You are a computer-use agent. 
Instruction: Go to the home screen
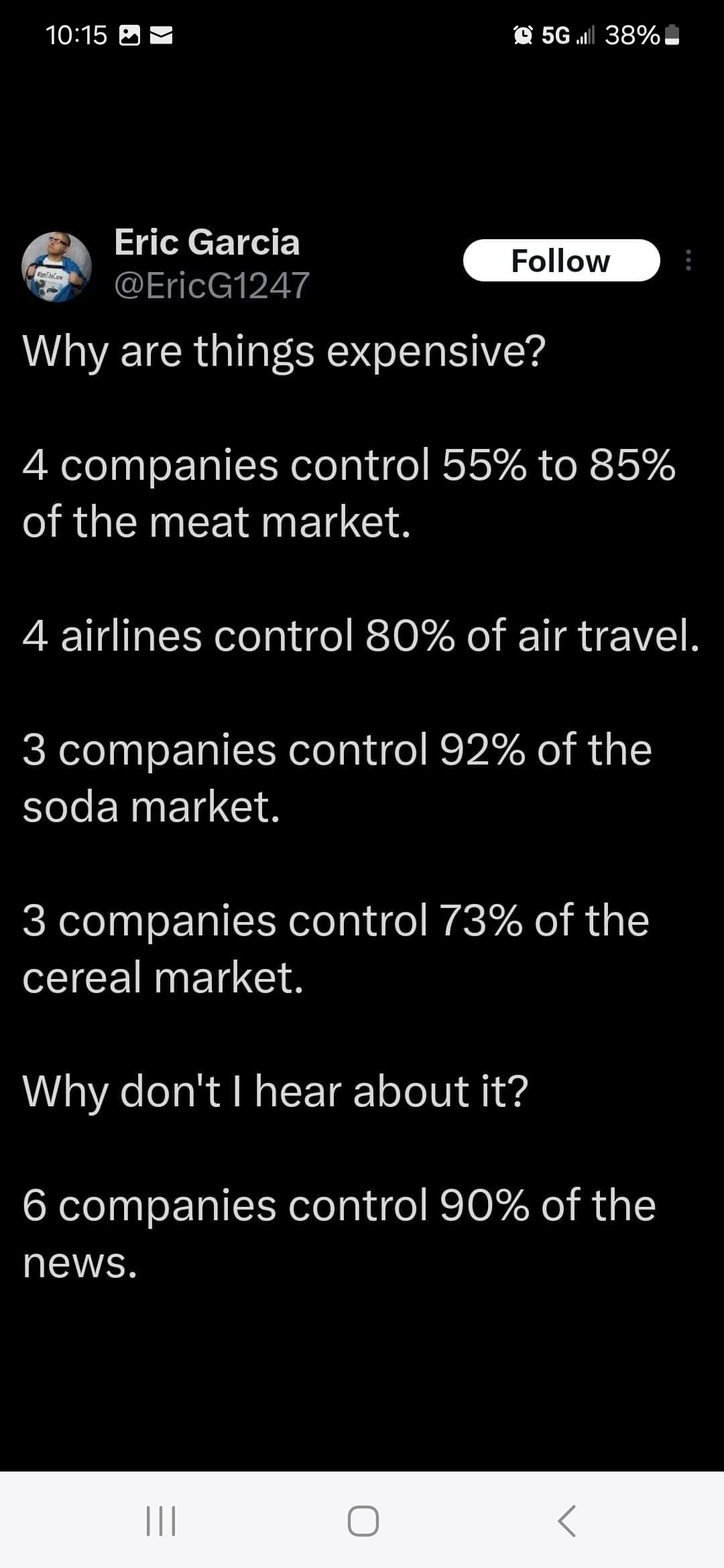click(x=363, y=1520)
